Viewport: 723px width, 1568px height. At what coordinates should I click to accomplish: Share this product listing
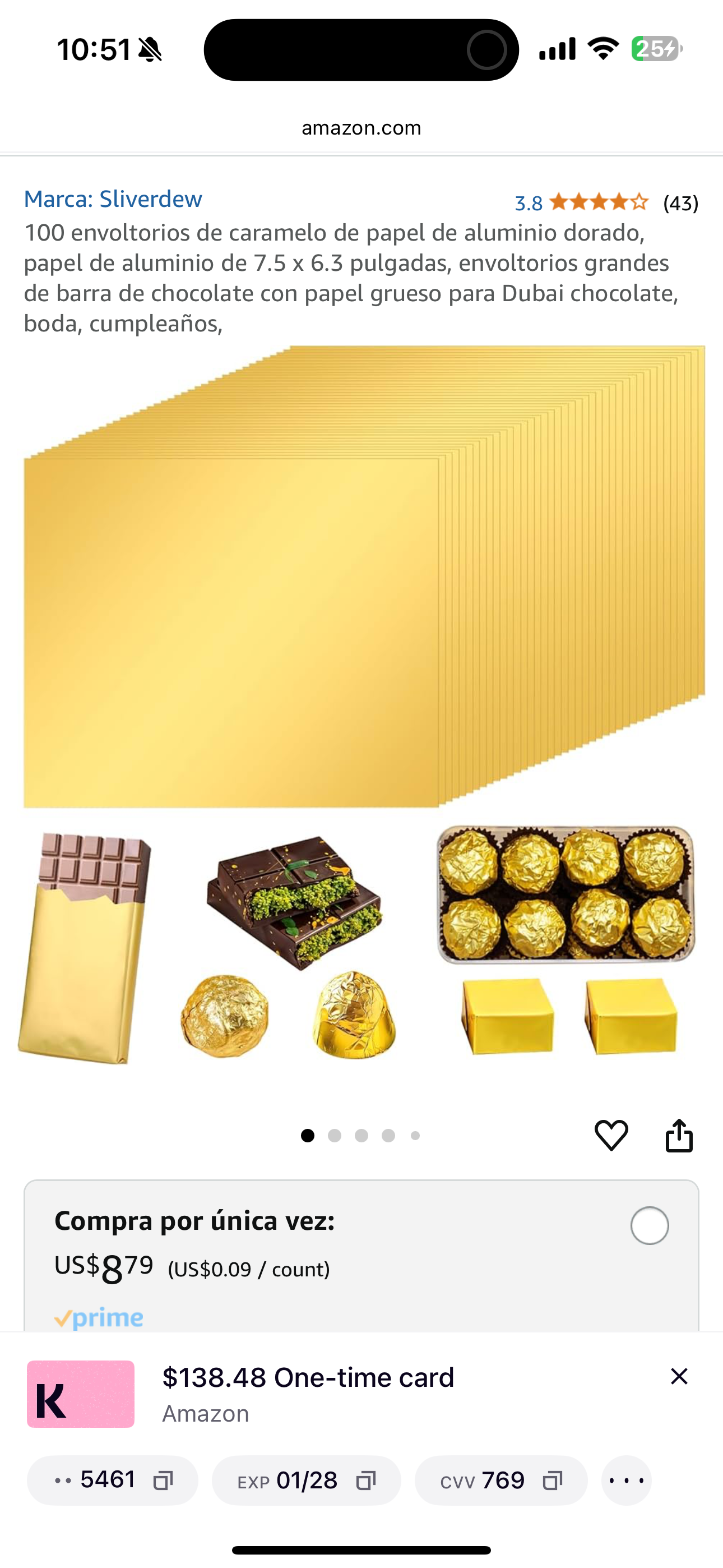[679, 1135]
